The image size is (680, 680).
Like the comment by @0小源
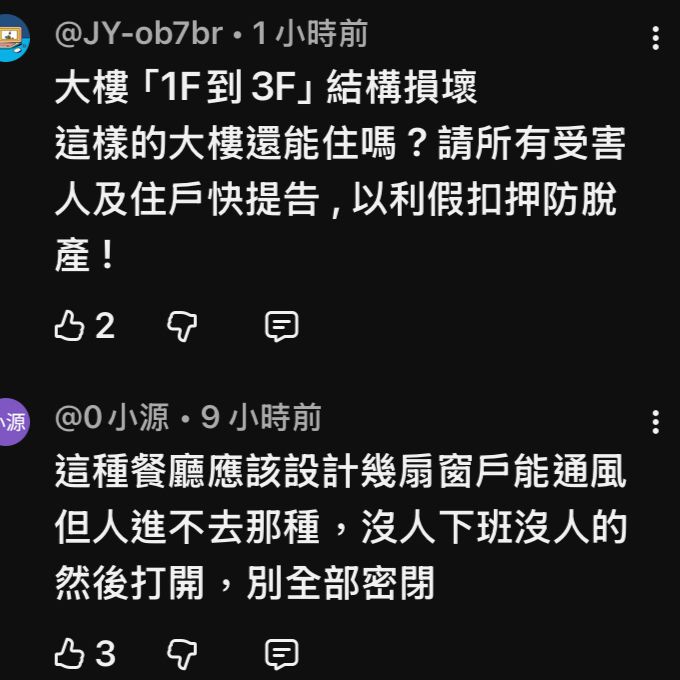click(70, 654)
